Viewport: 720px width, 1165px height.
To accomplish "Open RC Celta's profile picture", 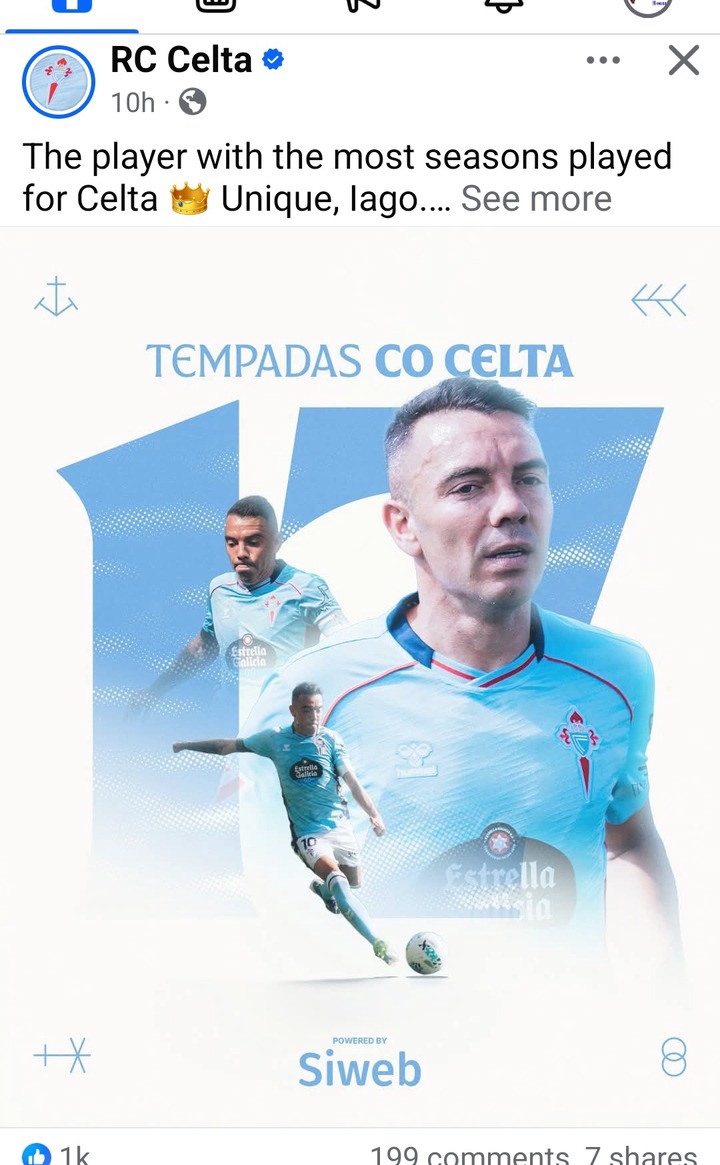I will click(58, 82).
